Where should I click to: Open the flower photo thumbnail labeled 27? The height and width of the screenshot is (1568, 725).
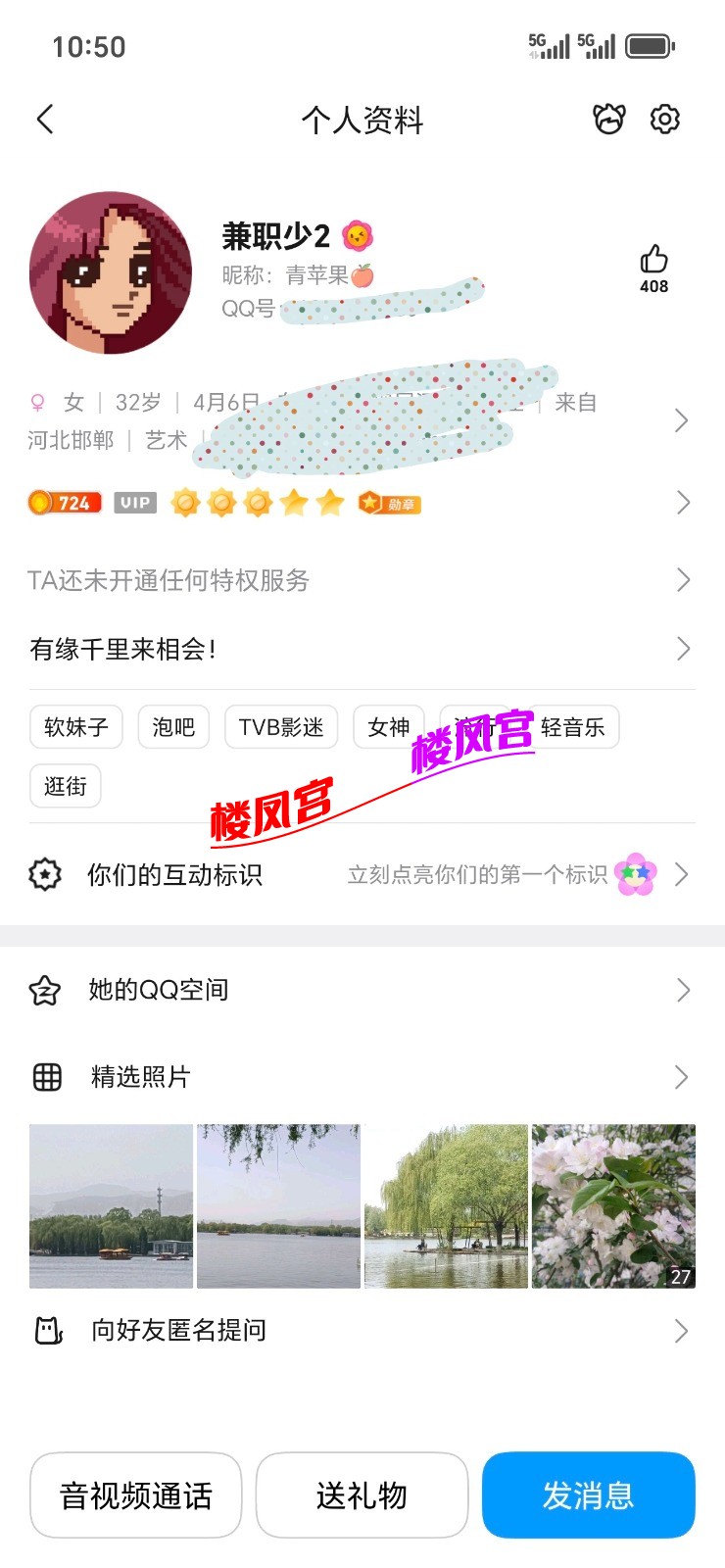pos(612,1204)
